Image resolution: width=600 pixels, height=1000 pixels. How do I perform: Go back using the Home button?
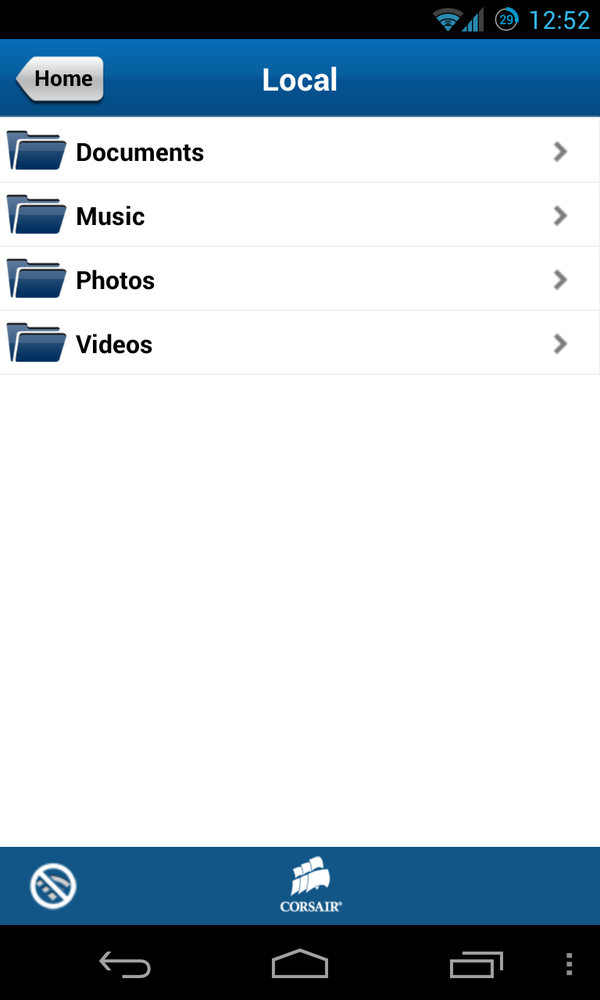tap(59, 79)
